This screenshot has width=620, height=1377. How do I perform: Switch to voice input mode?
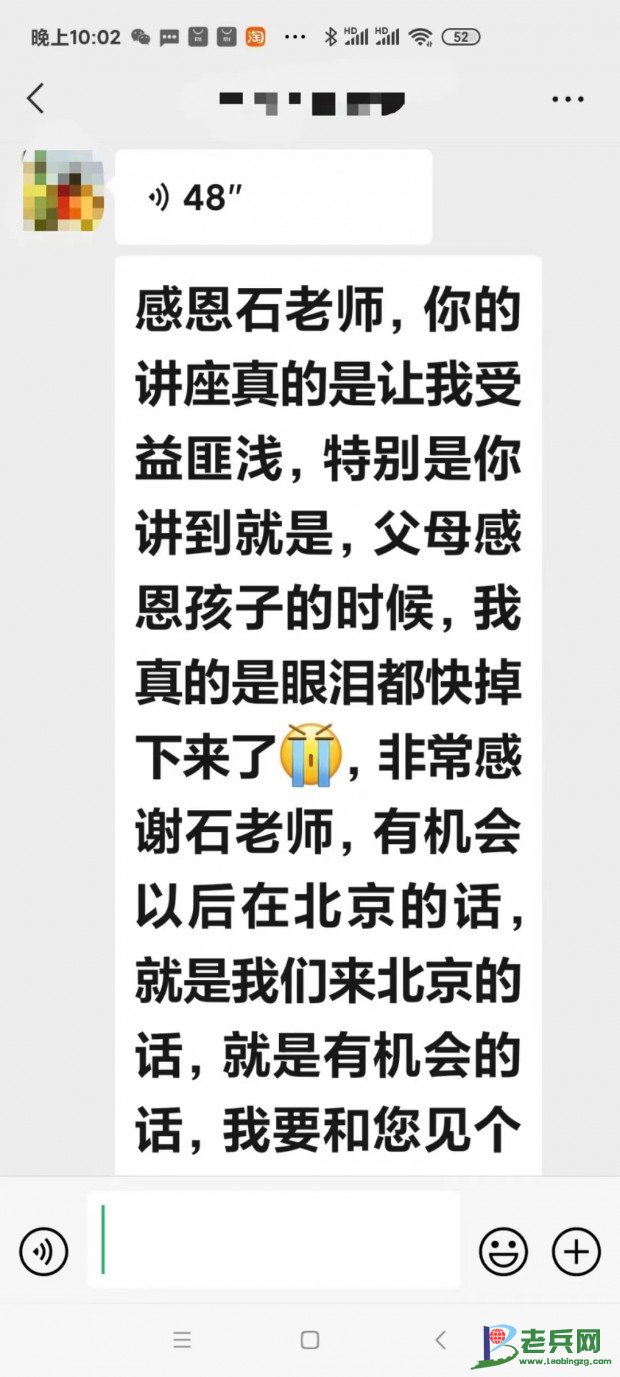point(44,1251)
